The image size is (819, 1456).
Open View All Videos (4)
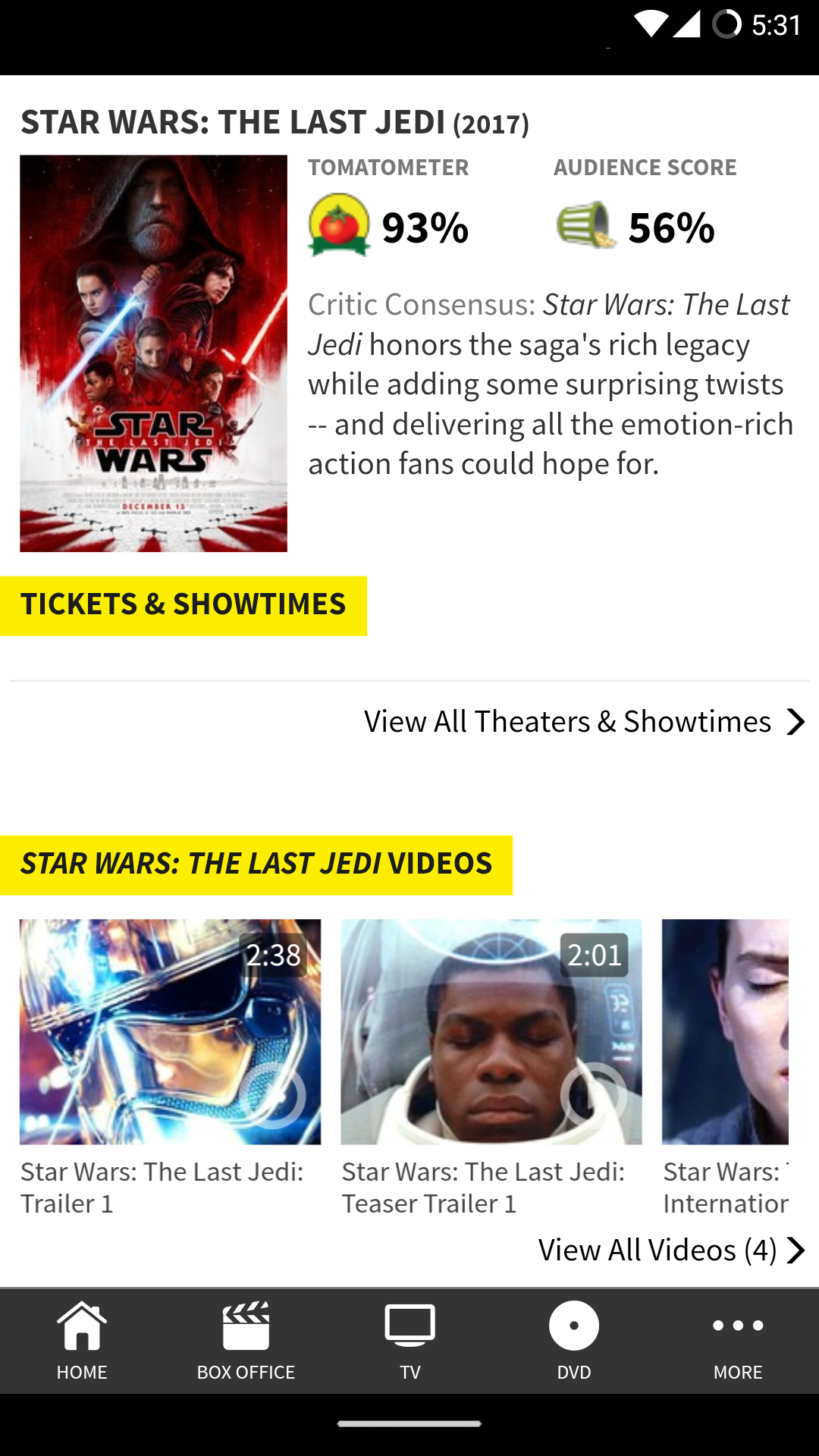coord(671,1250)
